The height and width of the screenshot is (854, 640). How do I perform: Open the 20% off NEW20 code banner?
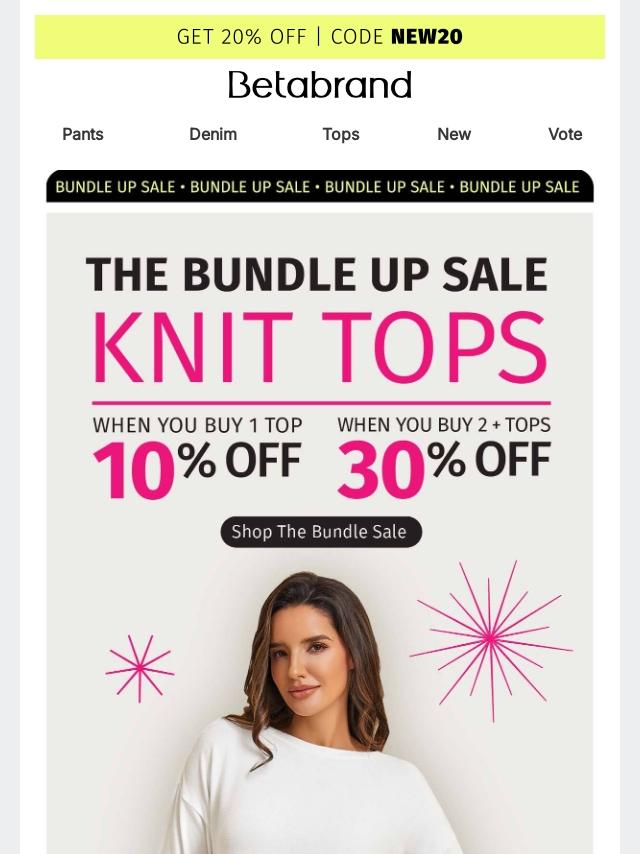tap(320, 37)
